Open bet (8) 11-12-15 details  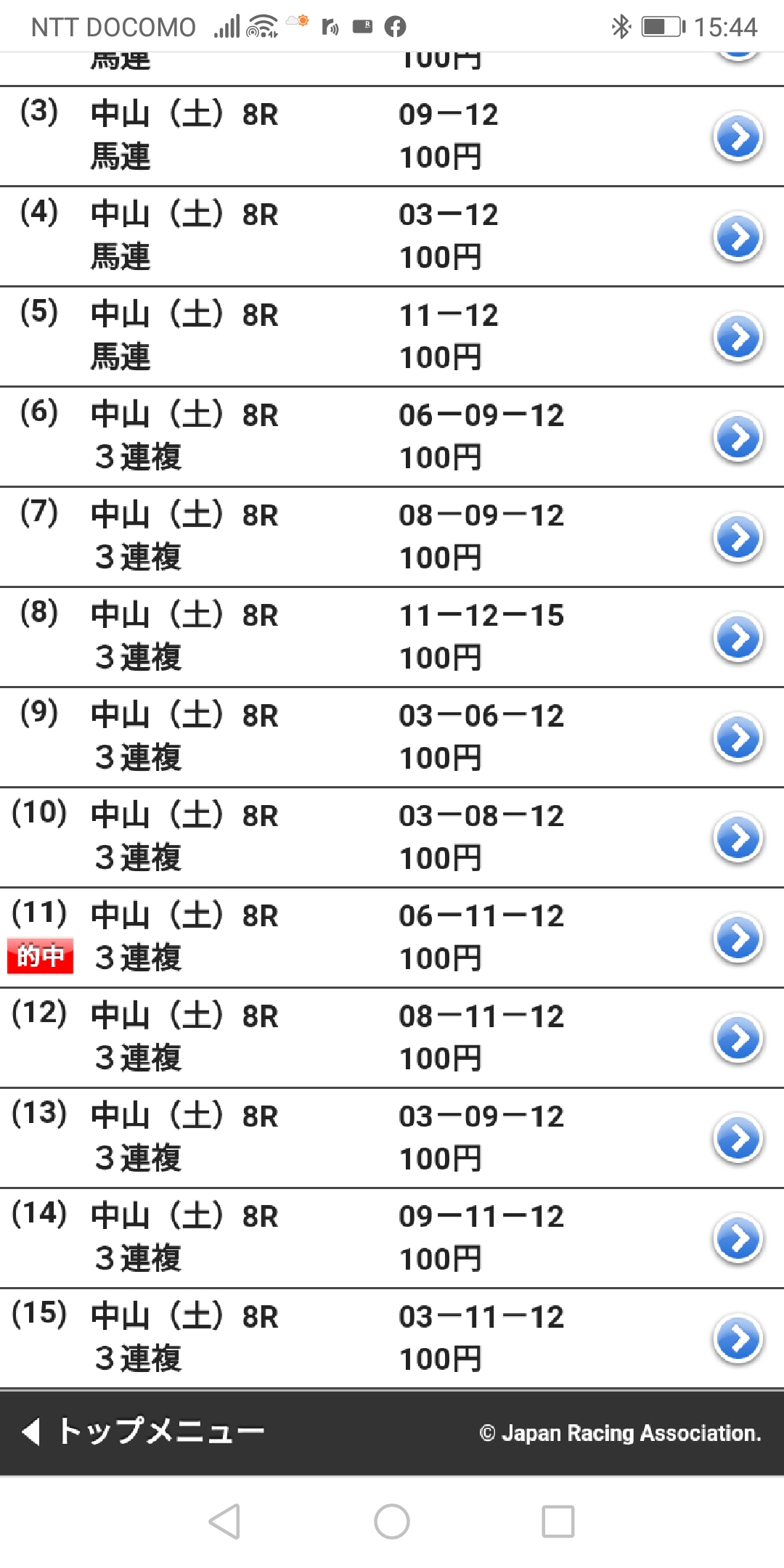738,637
